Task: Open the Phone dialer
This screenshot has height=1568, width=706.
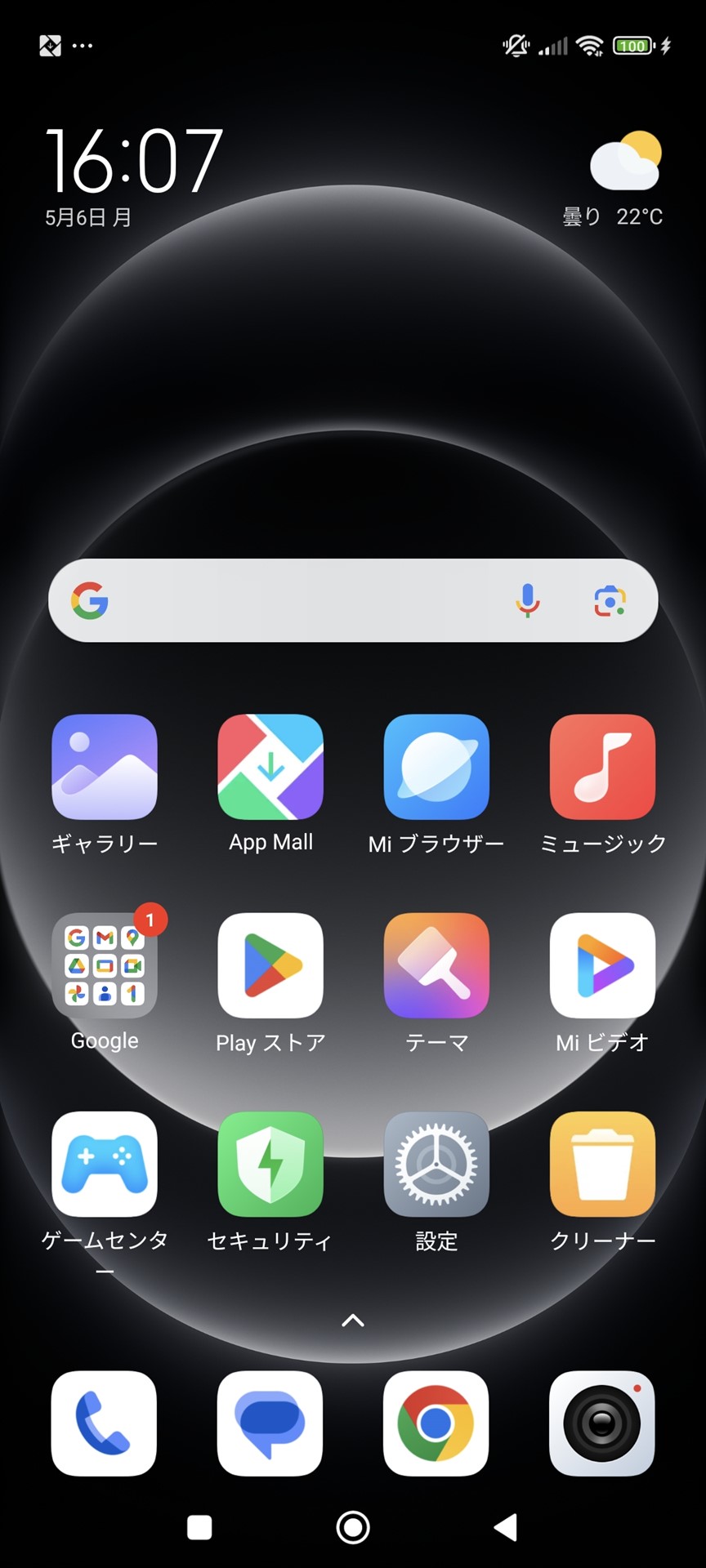Action: coord(104,1424)
